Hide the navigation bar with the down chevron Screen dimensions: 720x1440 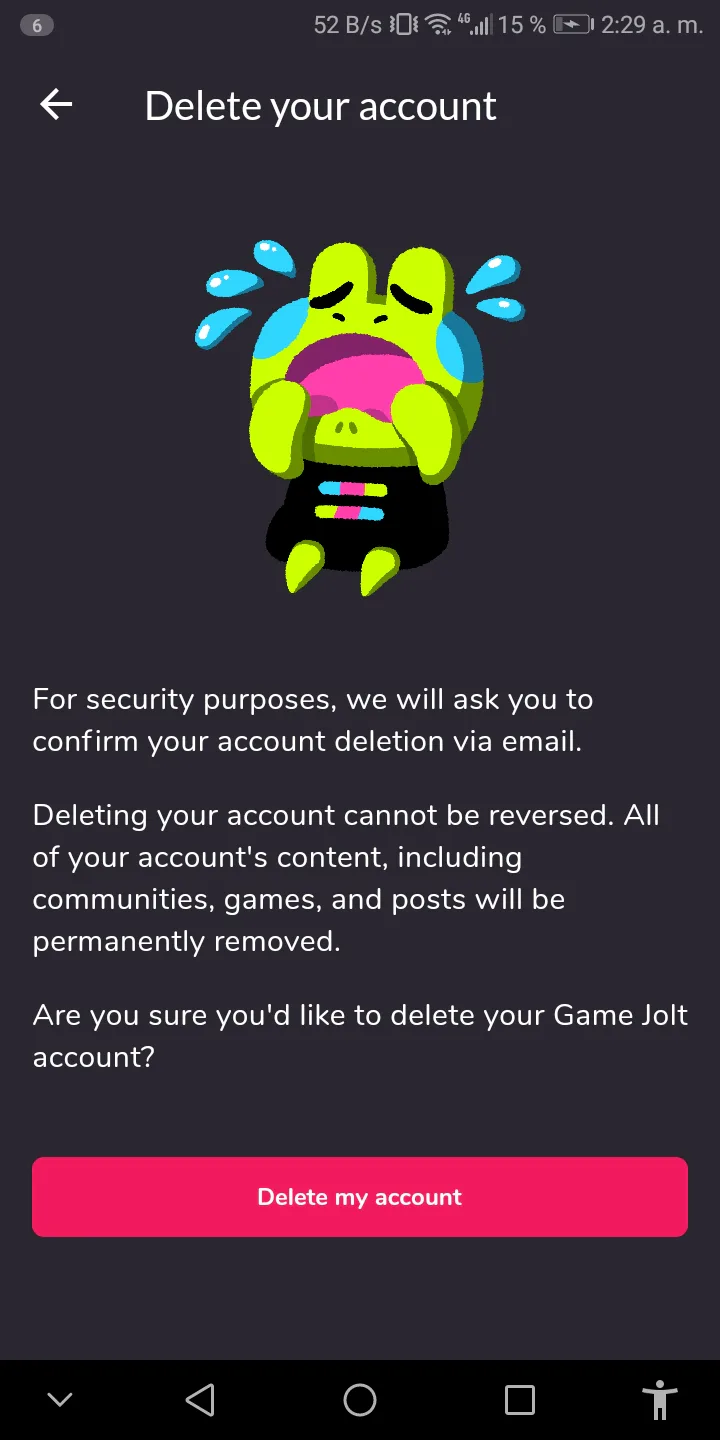point(60,1400)
